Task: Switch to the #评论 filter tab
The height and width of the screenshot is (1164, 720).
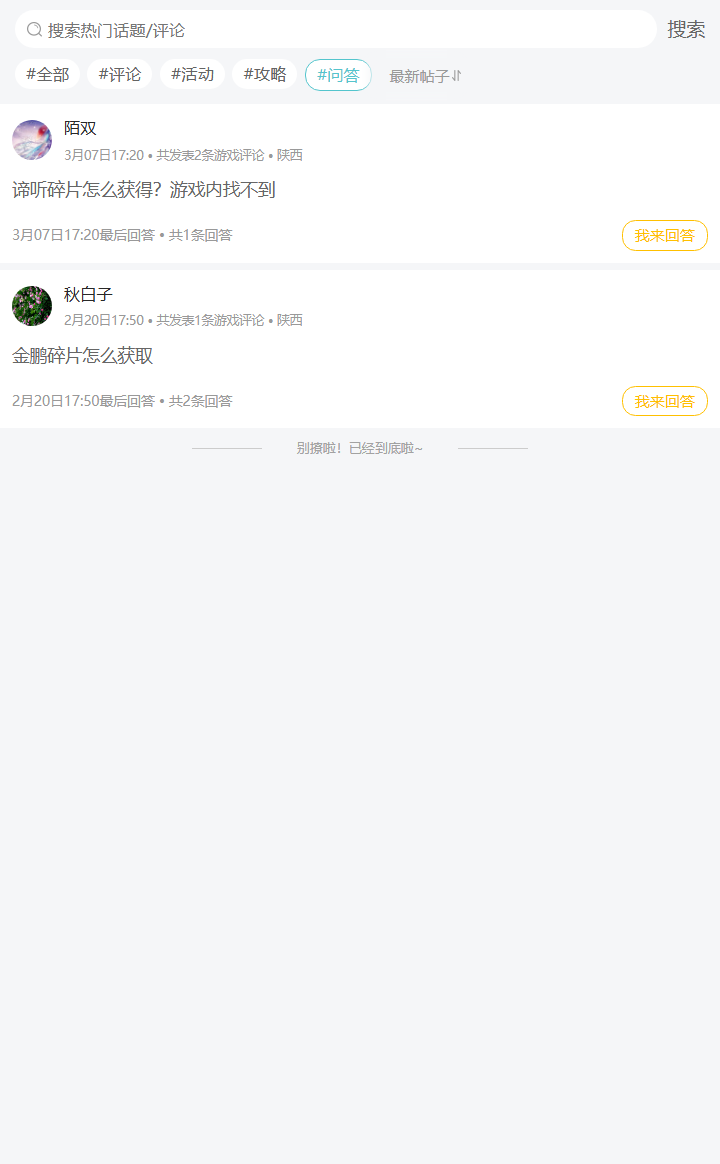Action: point(119,74)
